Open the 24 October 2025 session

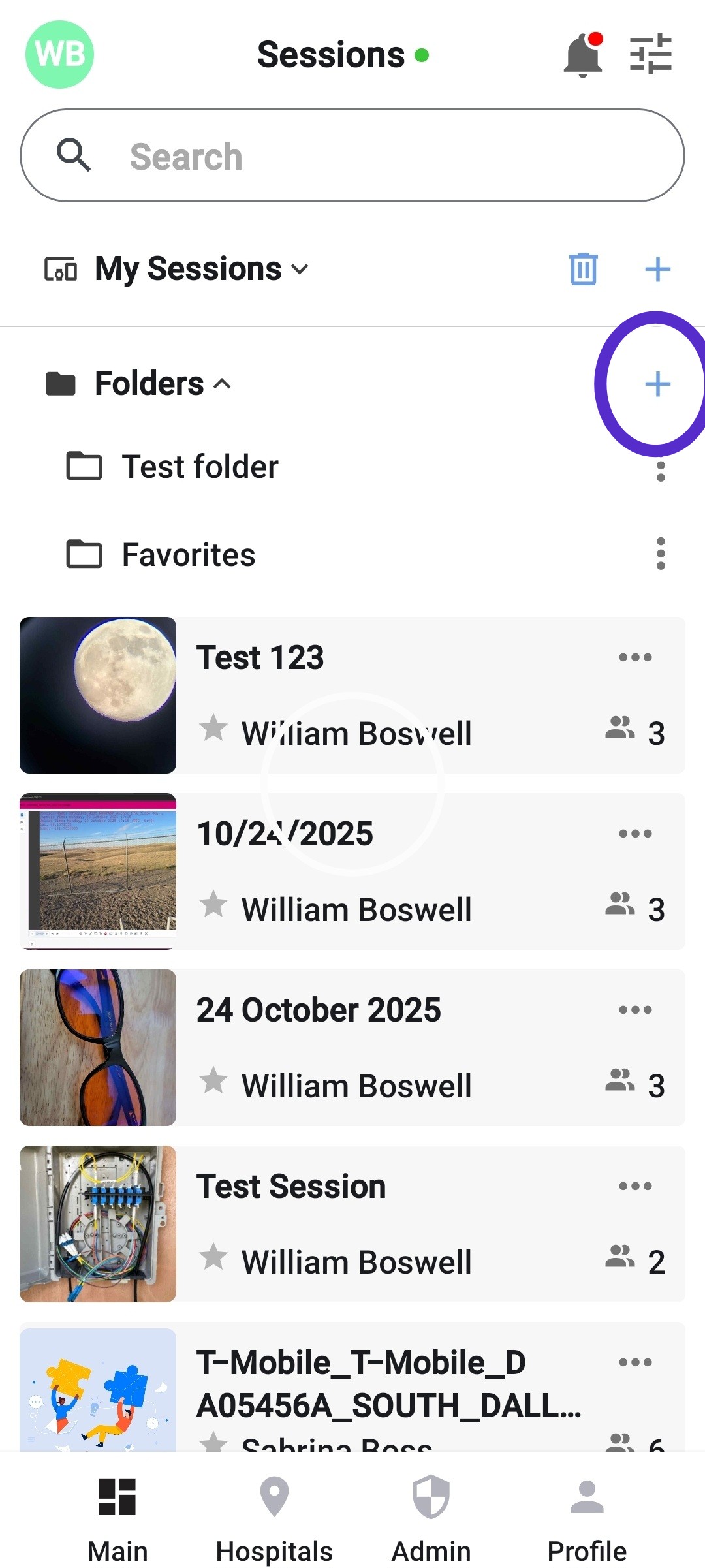coord(319,1011)
